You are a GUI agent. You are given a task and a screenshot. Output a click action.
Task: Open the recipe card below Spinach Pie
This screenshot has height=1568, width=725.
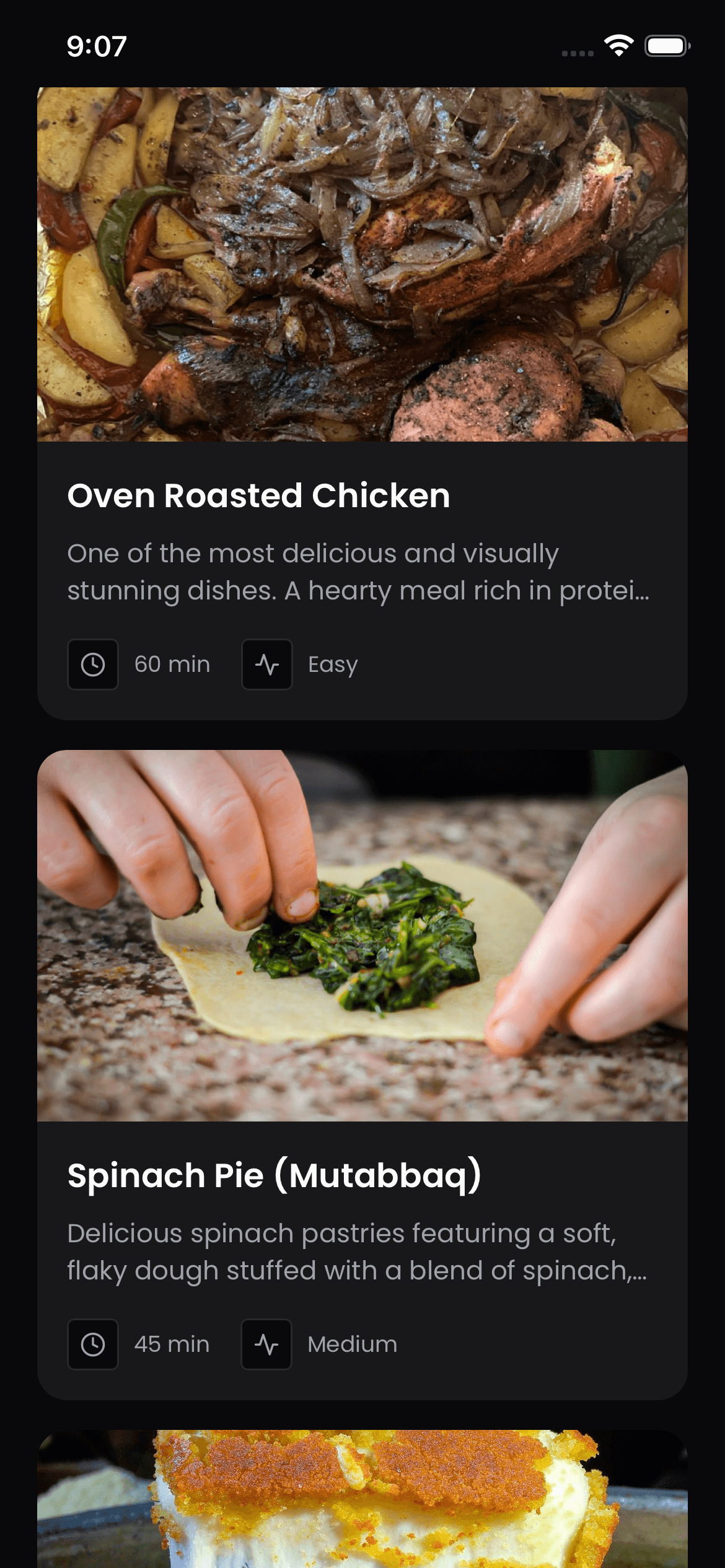362,1499
